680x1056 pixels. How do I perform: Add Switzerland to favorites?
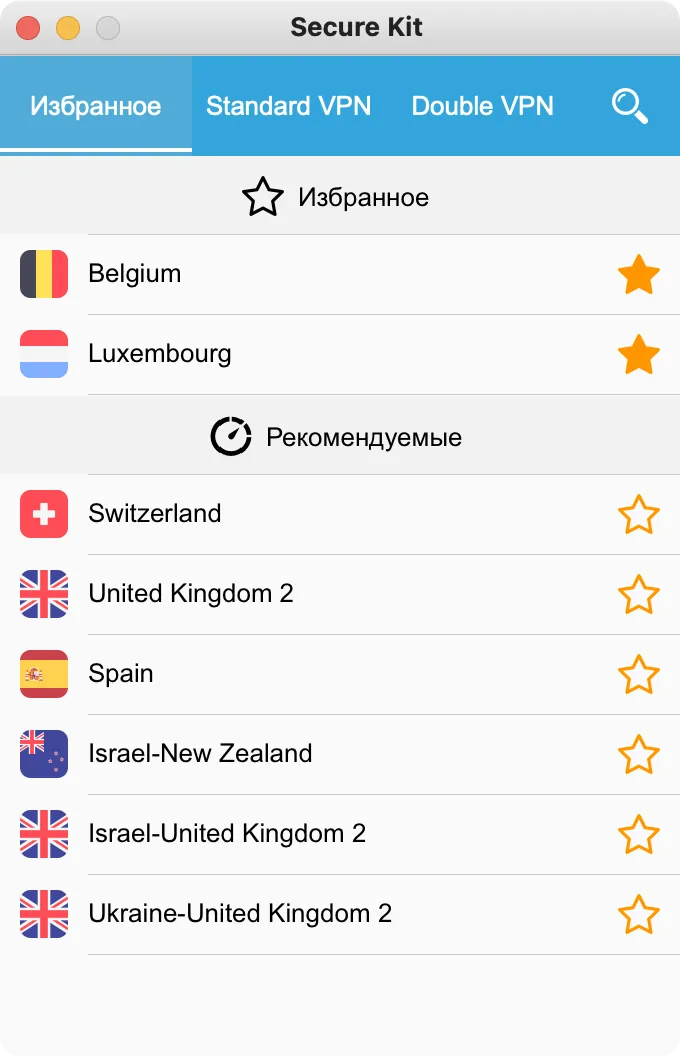click(x=638, y=515)
